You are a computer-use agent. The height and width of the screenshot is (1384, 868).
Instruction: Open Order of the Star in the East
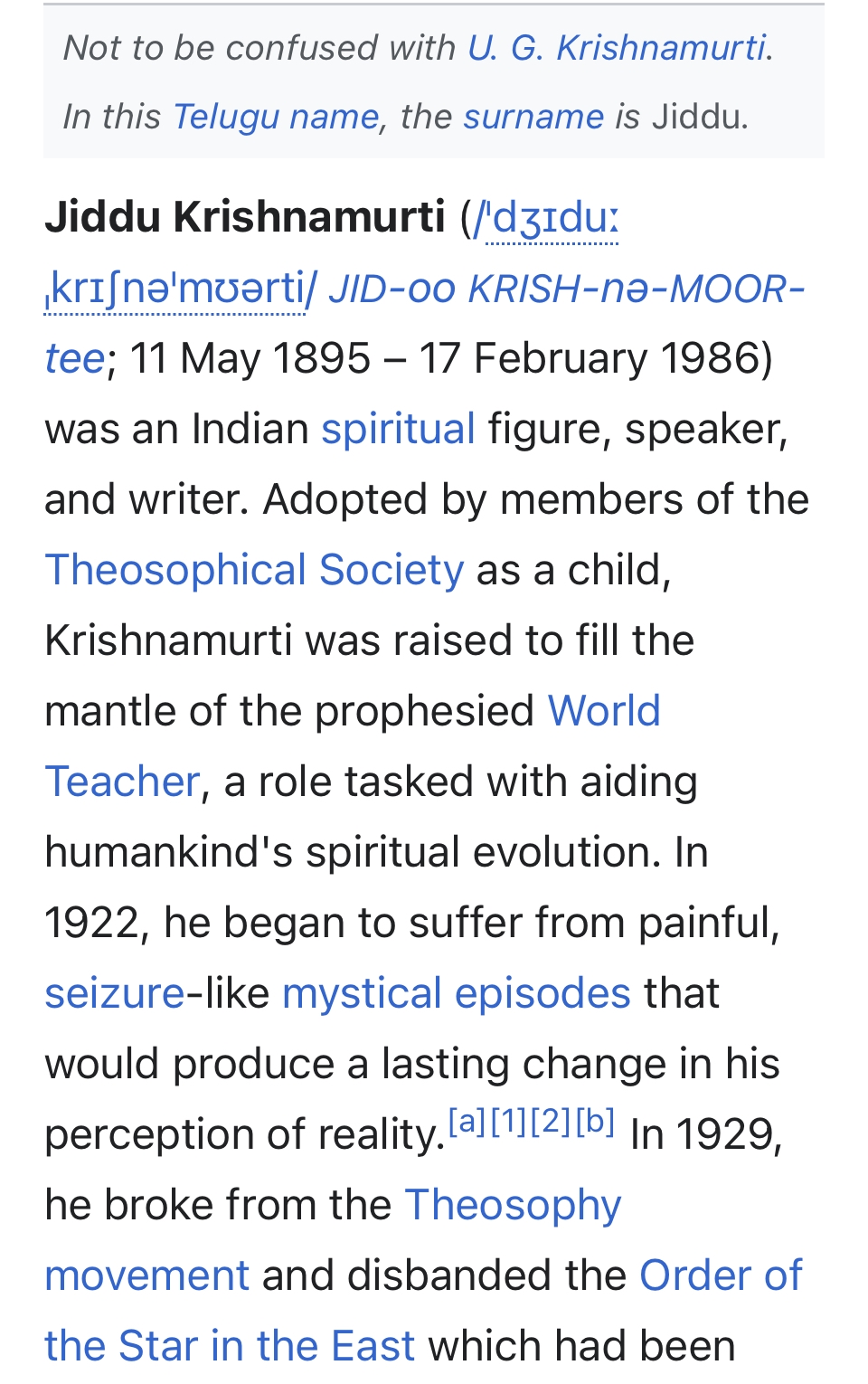[721, 1275]
